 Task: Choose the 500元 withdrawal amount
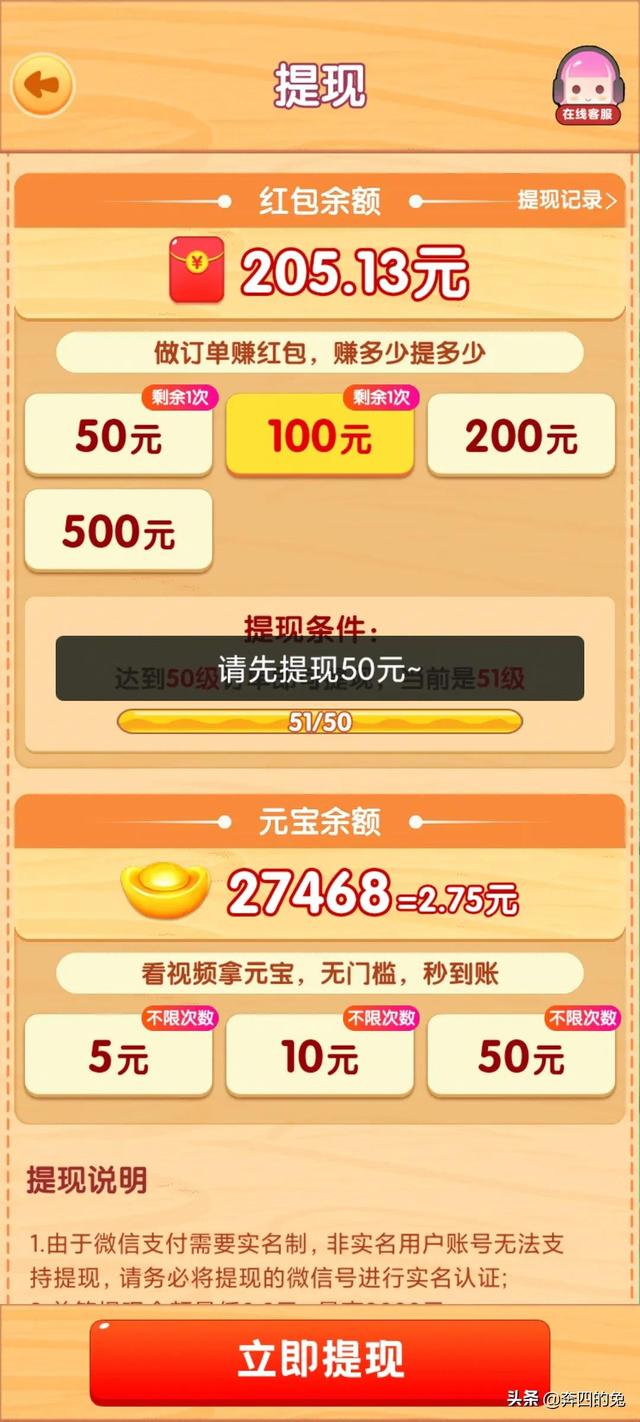(118, 531)
